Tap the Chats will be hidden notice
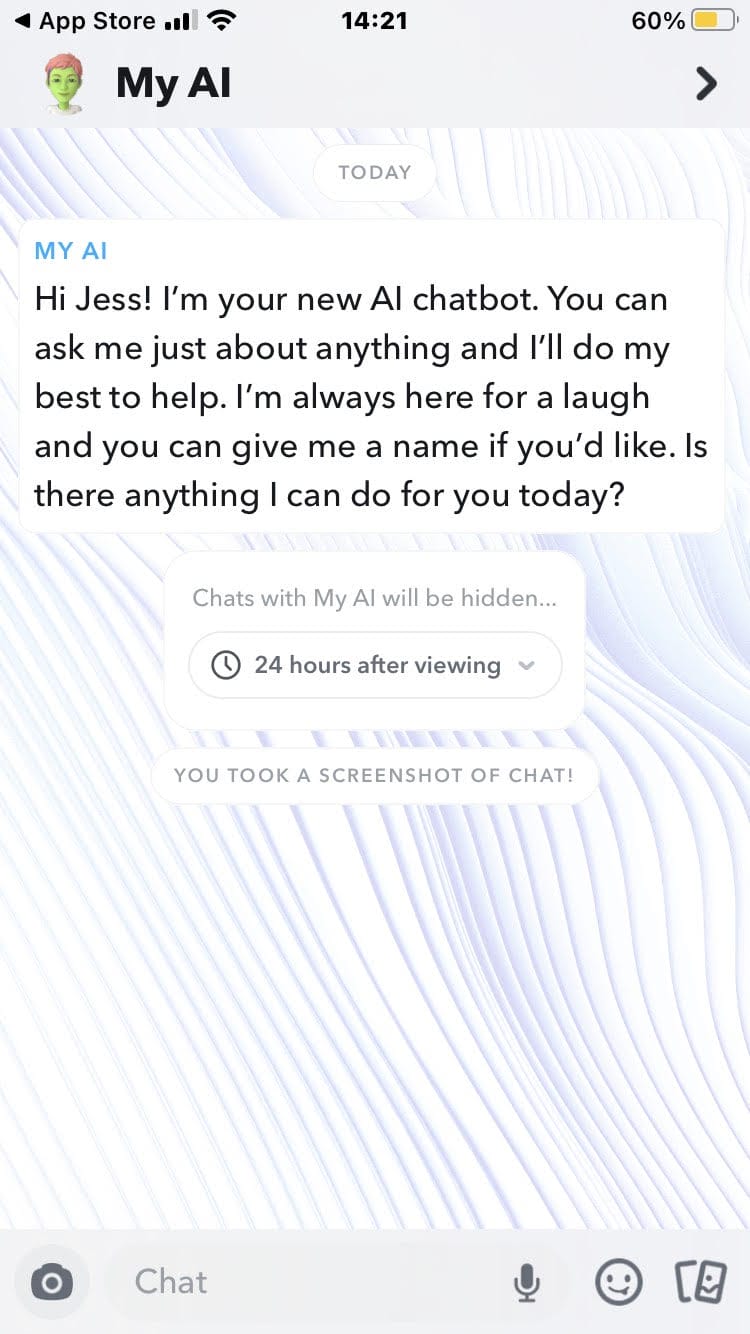The height and width of the screenshot is (1334, 750). (375, 597)
